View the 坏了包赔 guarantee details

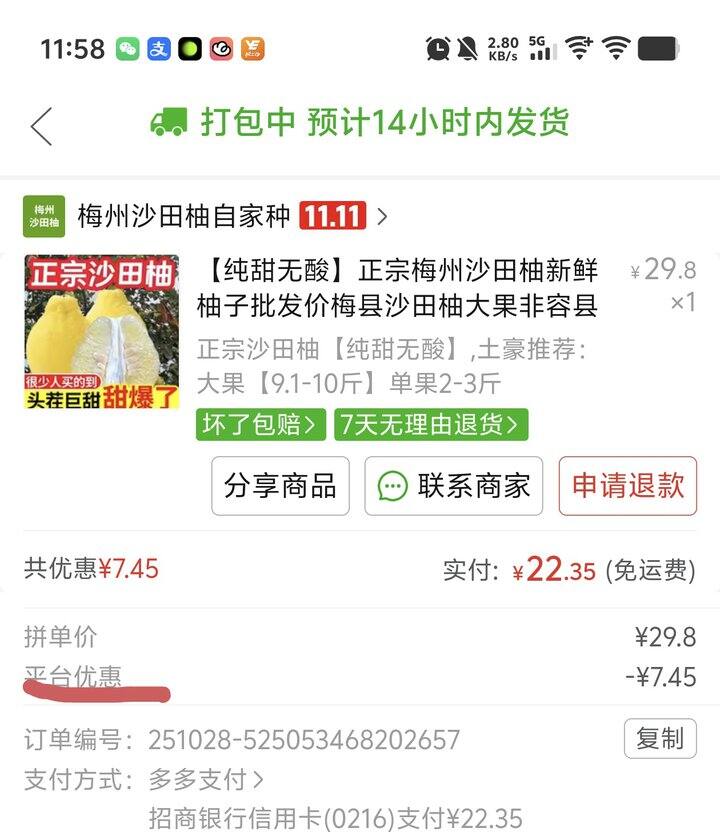pyautogui.click(x=261, y=424)
